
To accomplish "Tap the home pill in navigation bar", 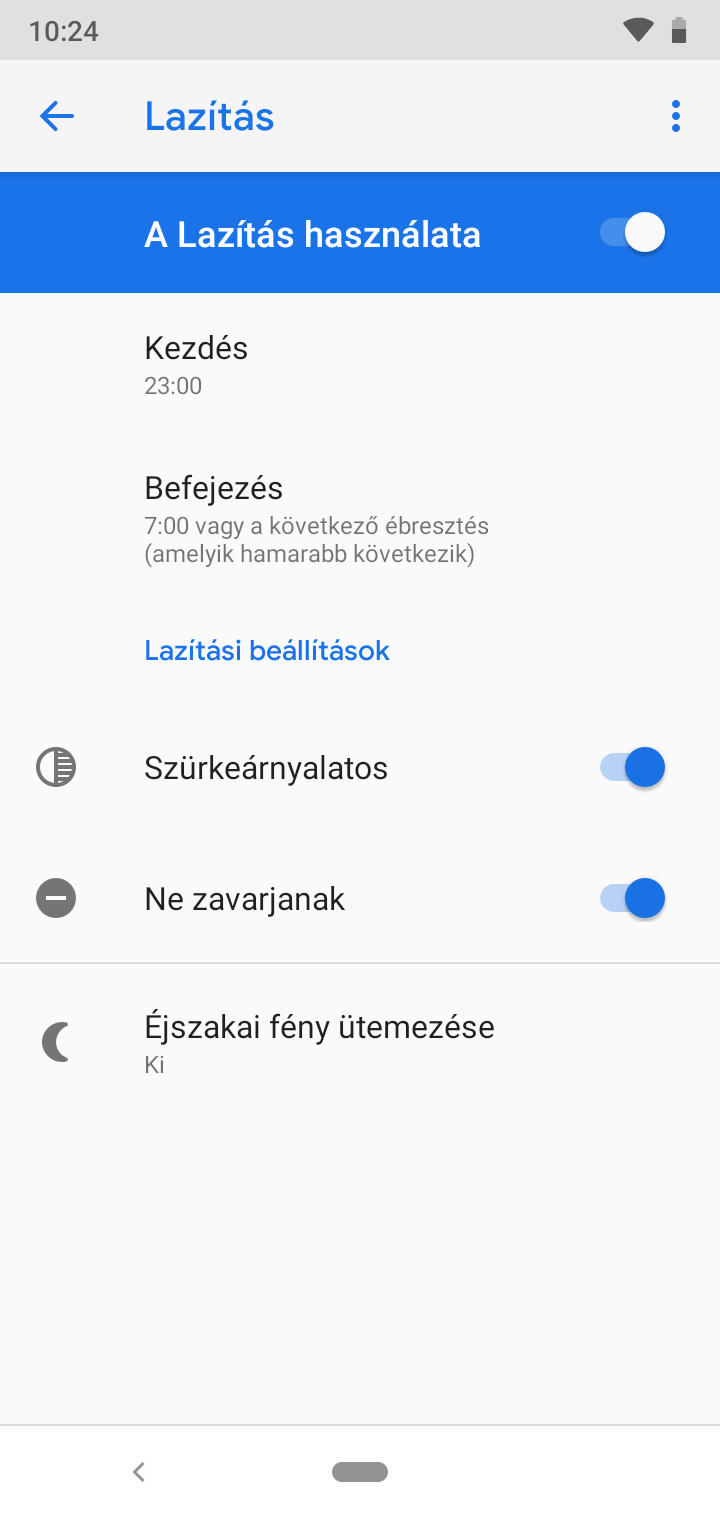I will tap(360, 1472).
